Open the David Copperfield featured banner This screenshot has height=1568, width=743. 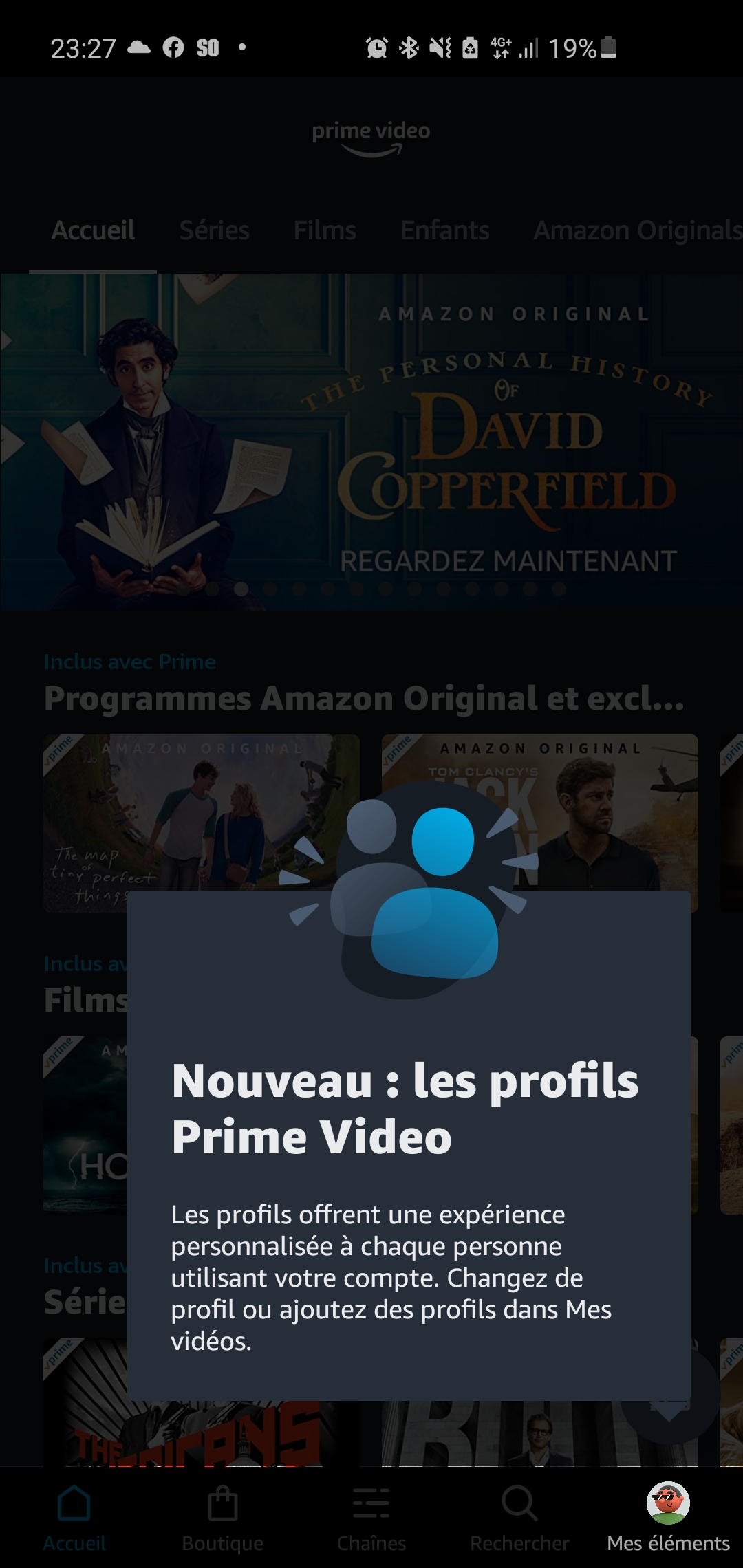click(x=371, y=442)
